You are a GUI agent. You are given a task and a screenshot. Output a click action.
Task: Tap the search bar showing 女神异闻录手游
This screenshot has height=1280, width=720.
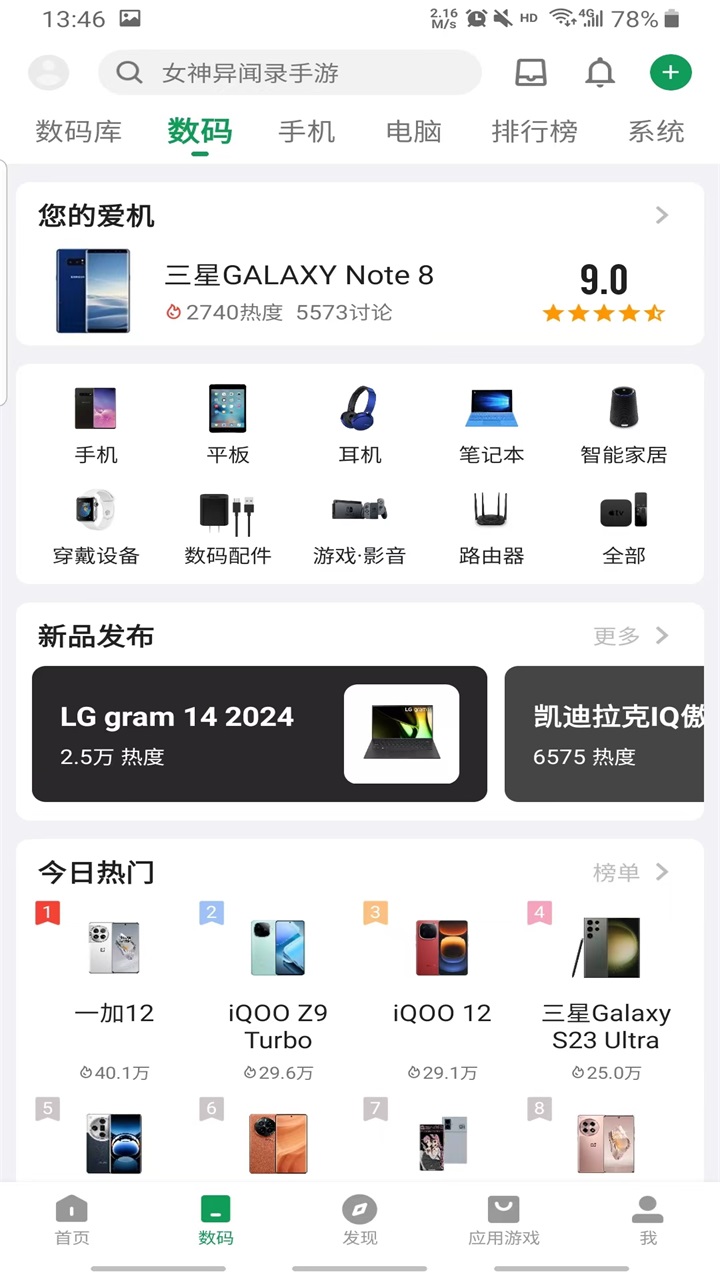click(289, 73)
